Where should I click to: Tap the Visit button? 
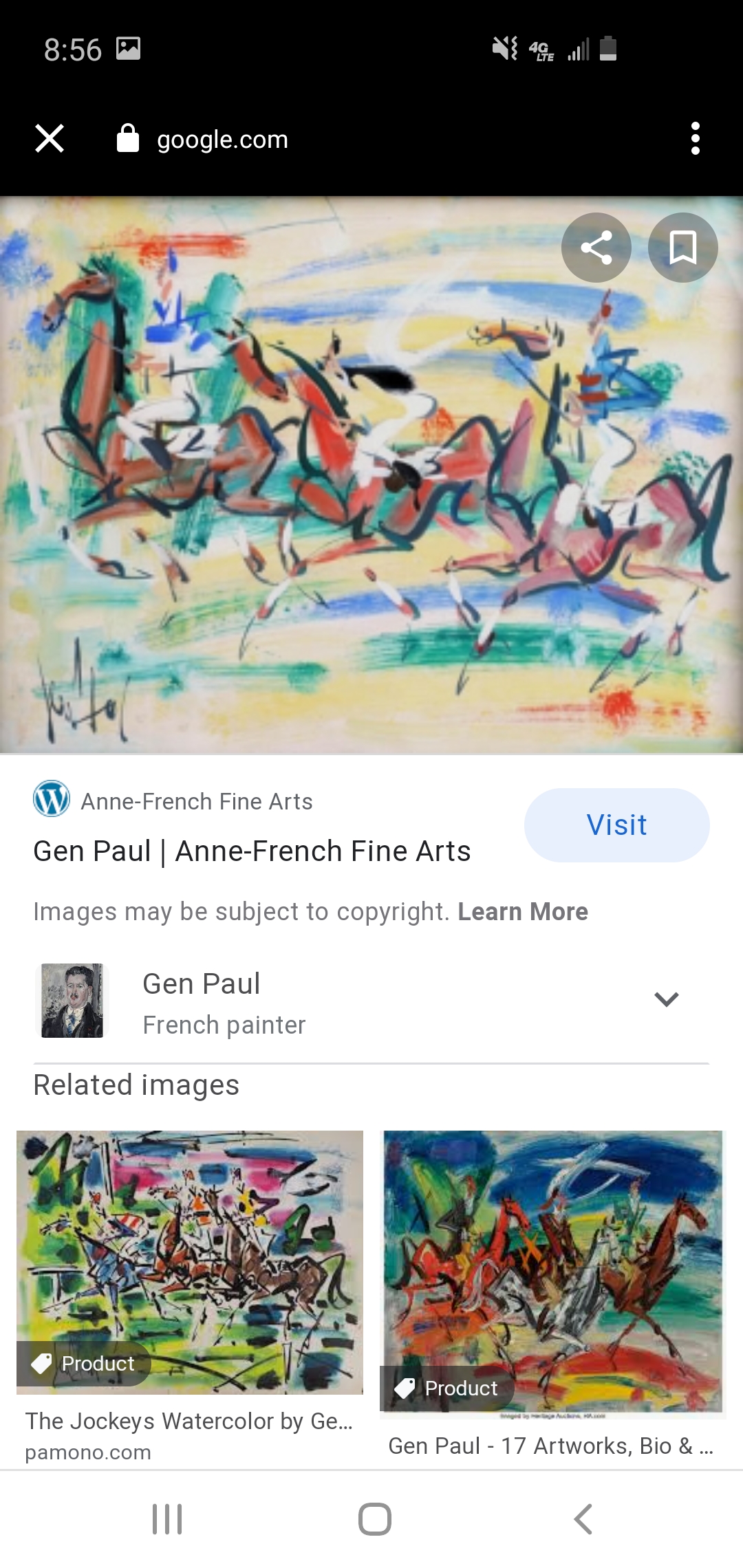pos(616,825)
